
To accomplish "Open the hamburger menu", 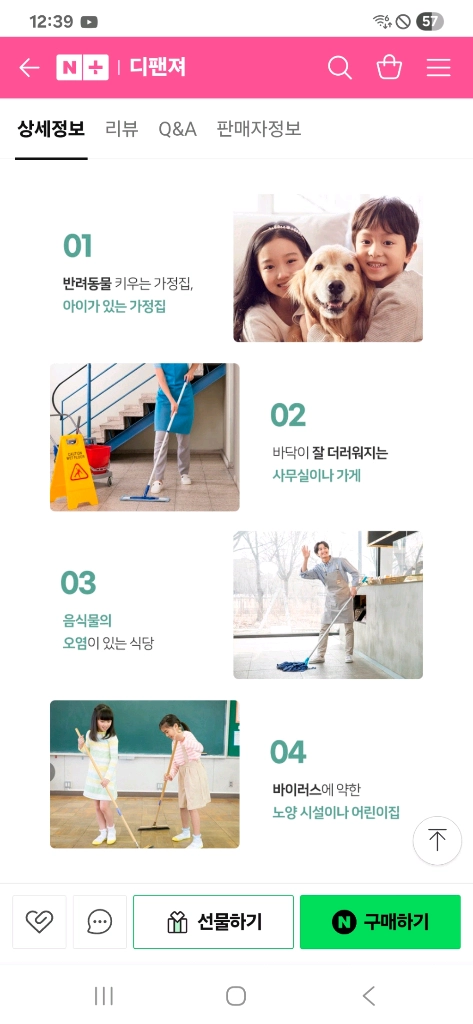I will (x=438, y=68).
